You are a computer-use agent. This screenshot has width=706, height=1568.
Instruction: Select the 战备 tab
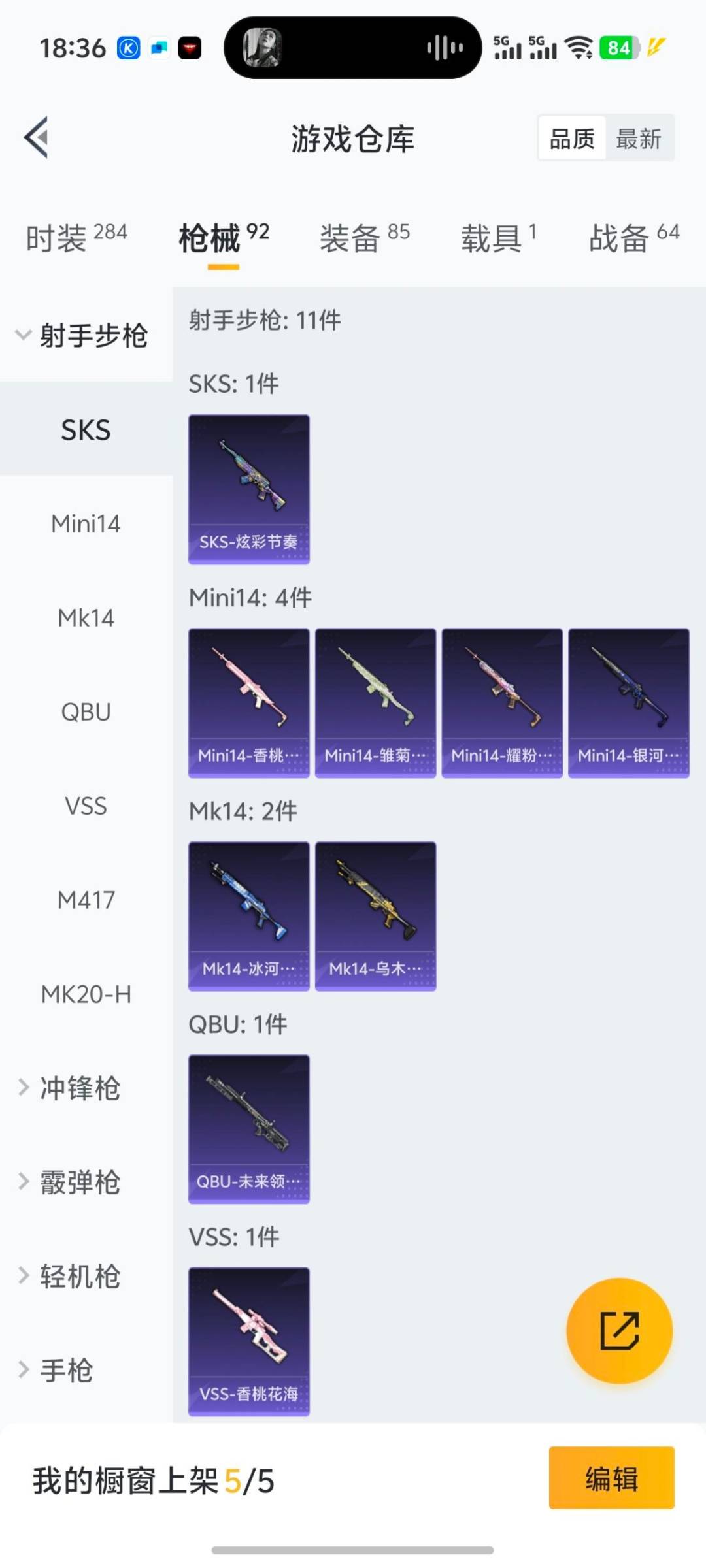point(633,237)
